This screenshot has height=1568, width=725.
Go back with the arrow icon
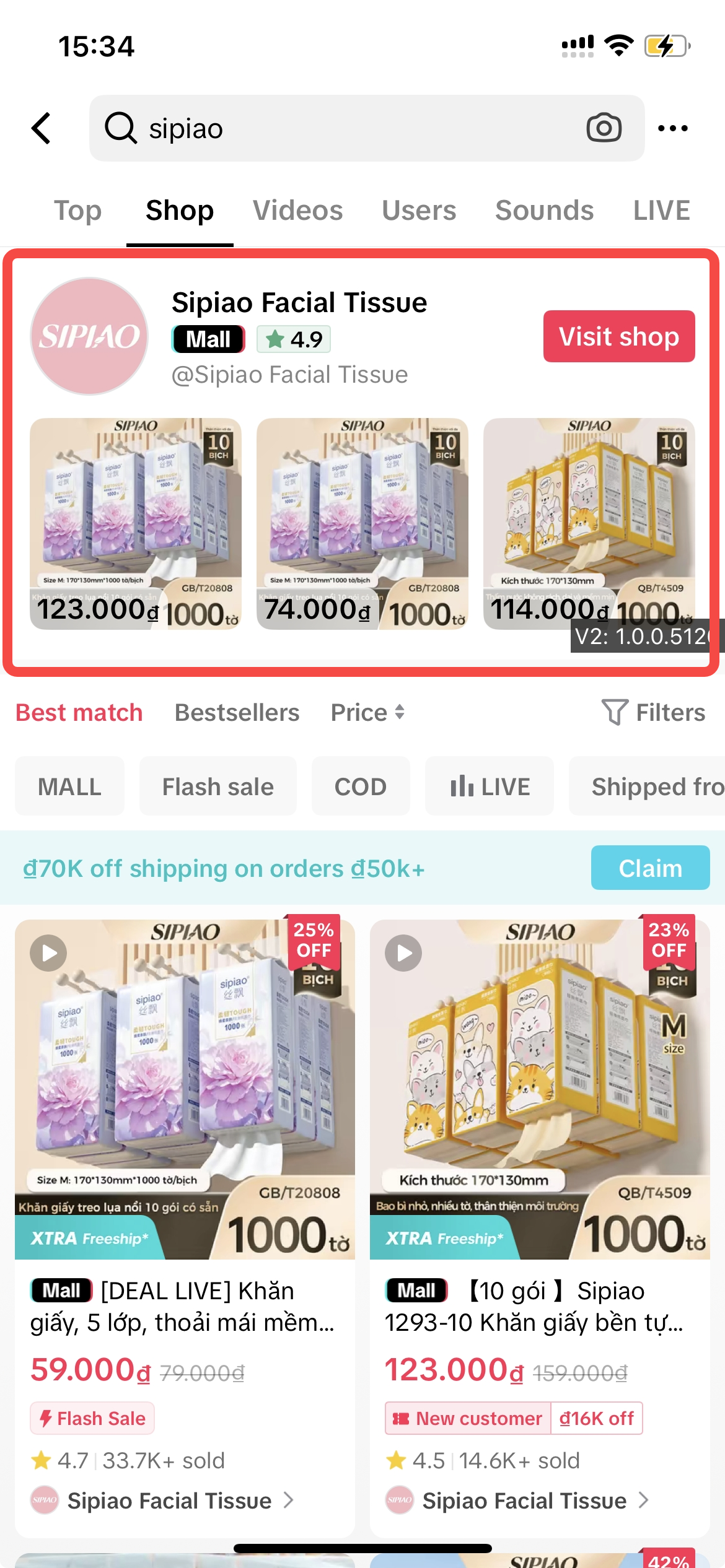click(x=42, y=128)
